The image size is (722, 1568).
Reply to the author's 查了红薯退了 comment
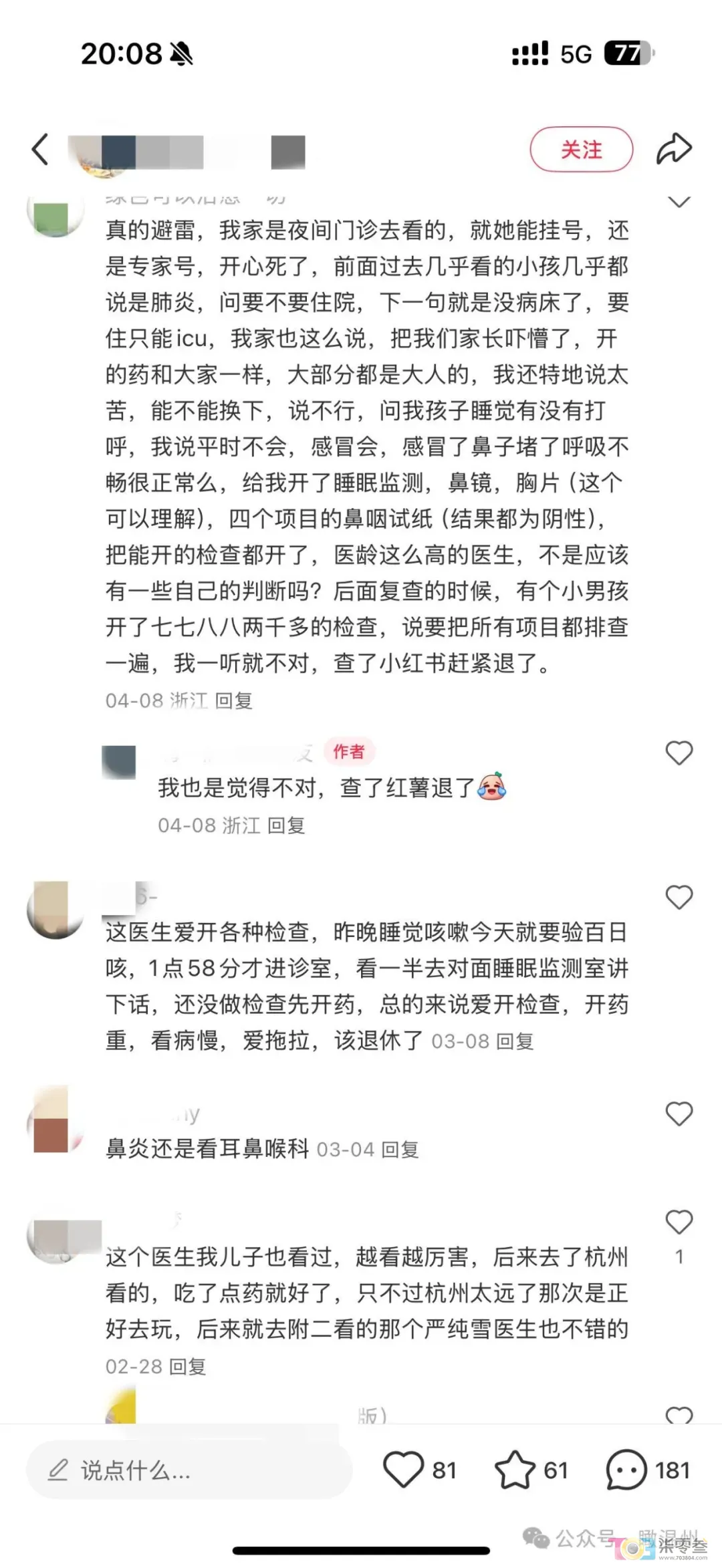[x=286, y=825]
